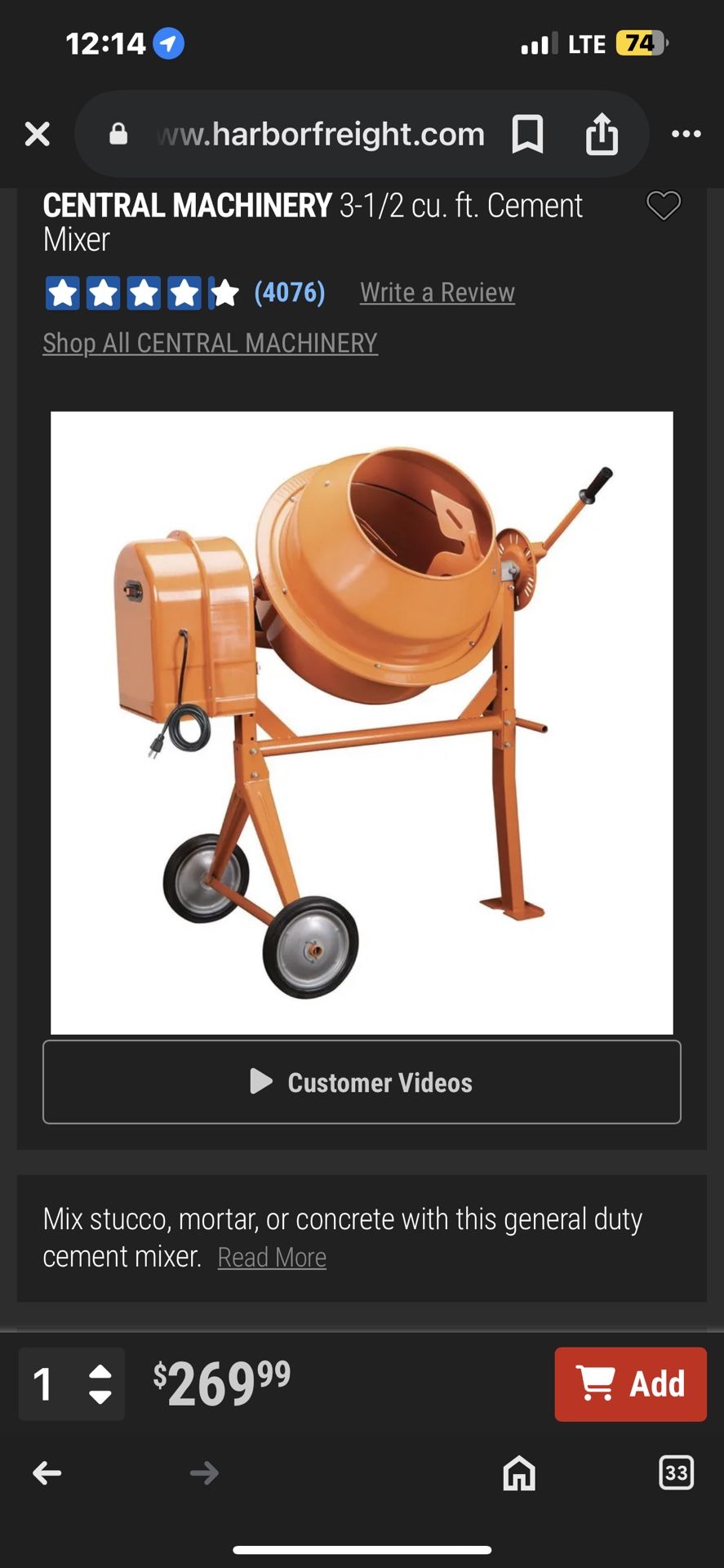Share this page via the share icon
The height and width of the screenshot is (1568, 724).
click(x=602, y=134)
